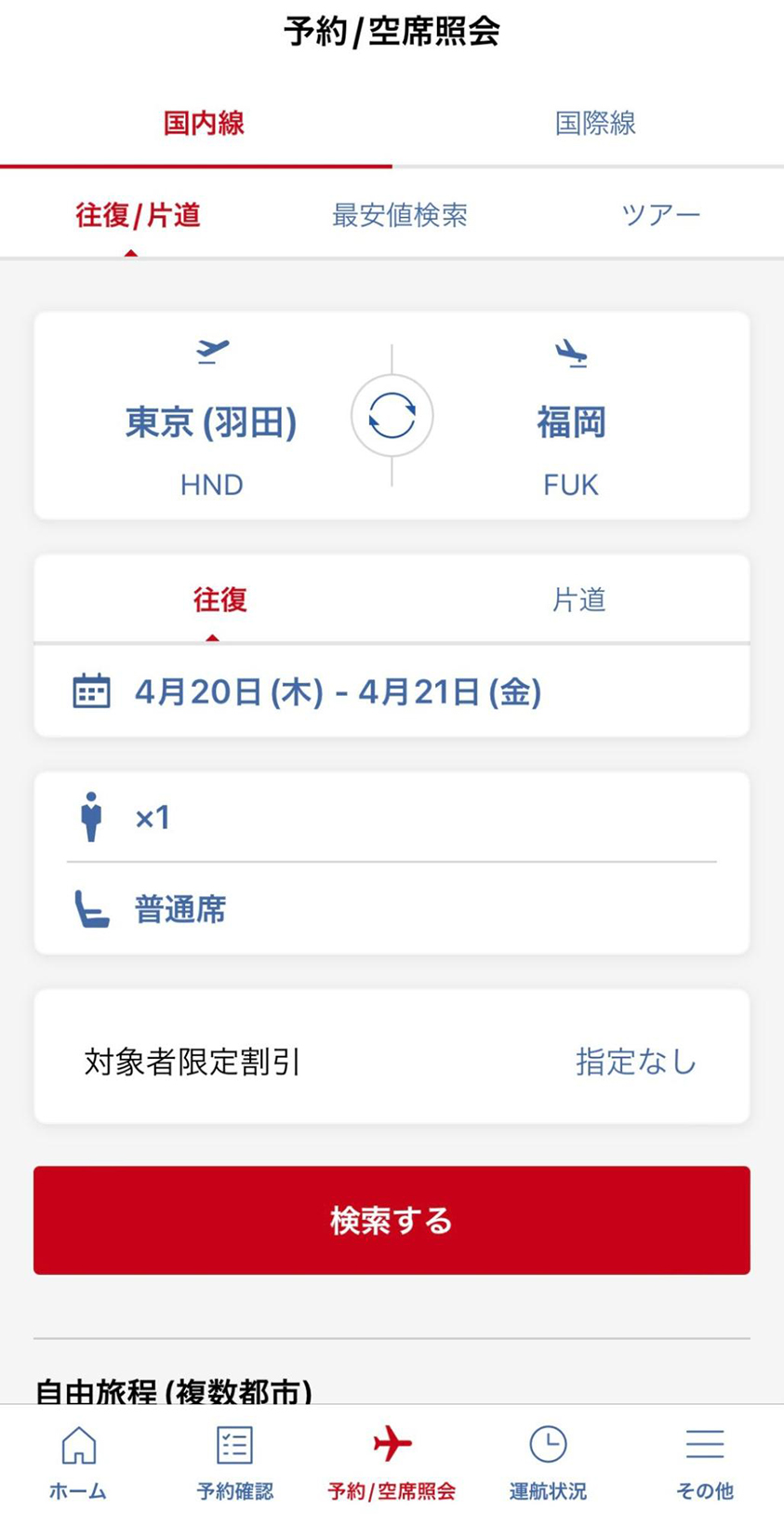Open 対象者限定割引 discount setting
Screen dimensions: 784x1525
(x=392, y=1062)
